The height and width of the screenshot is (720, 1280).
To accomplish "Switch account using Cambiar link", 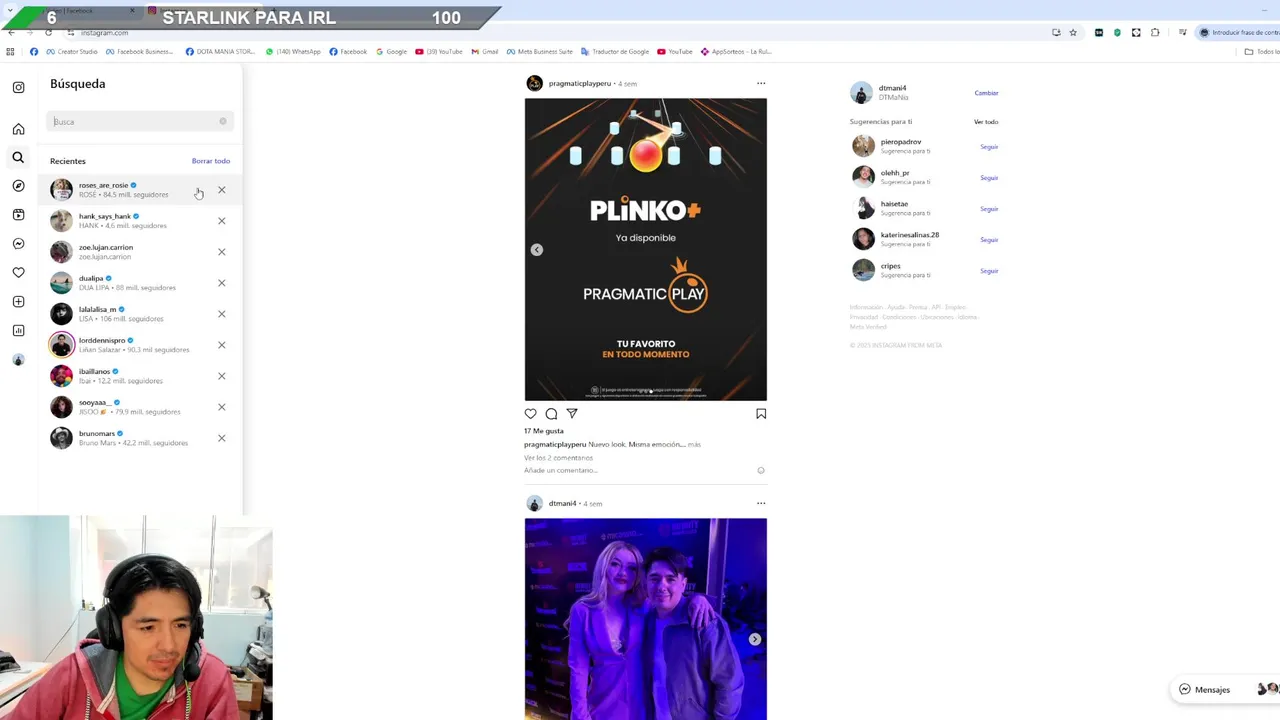I will [x=986, y=93].
